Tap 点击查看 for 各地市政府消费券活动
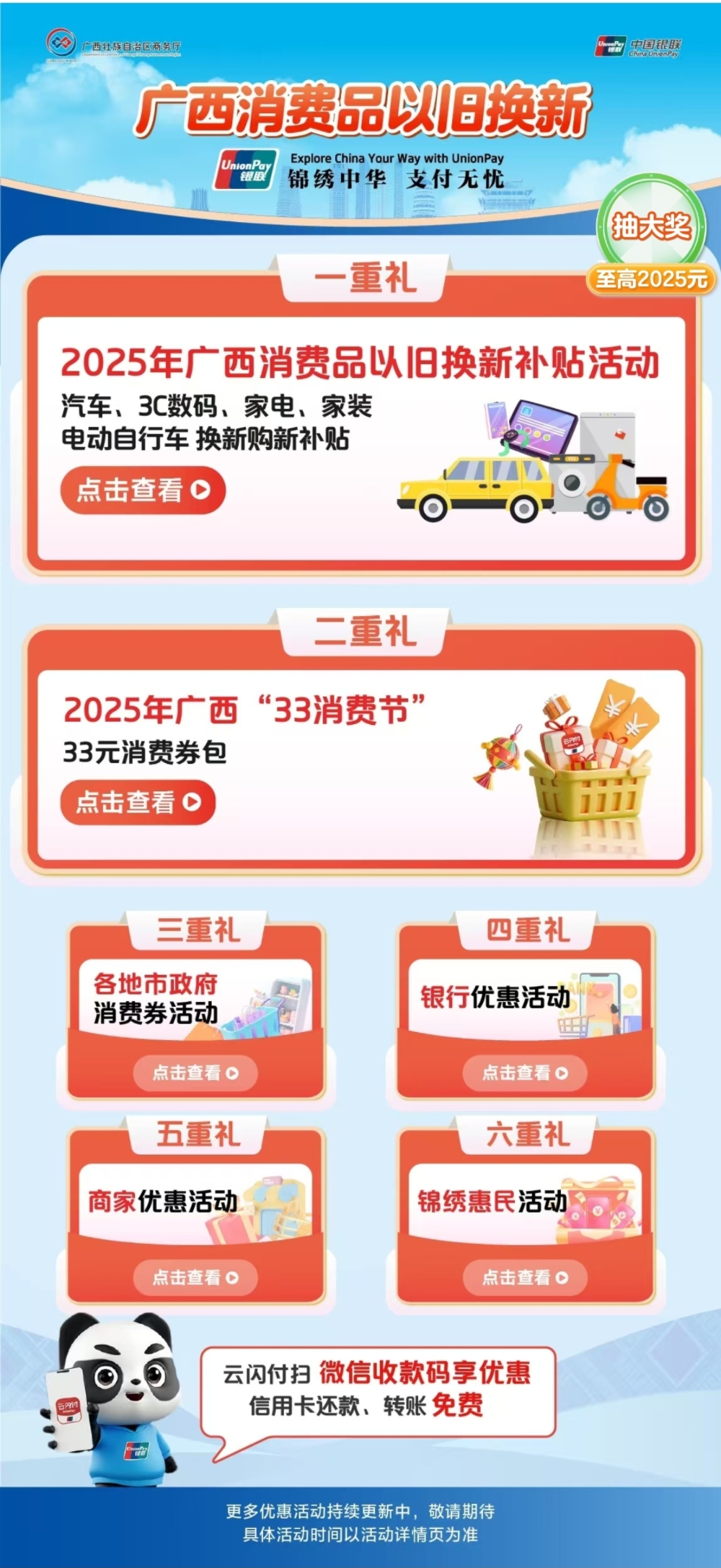The height and width of the screenshot is (1568, 721). coord(195,1073)
